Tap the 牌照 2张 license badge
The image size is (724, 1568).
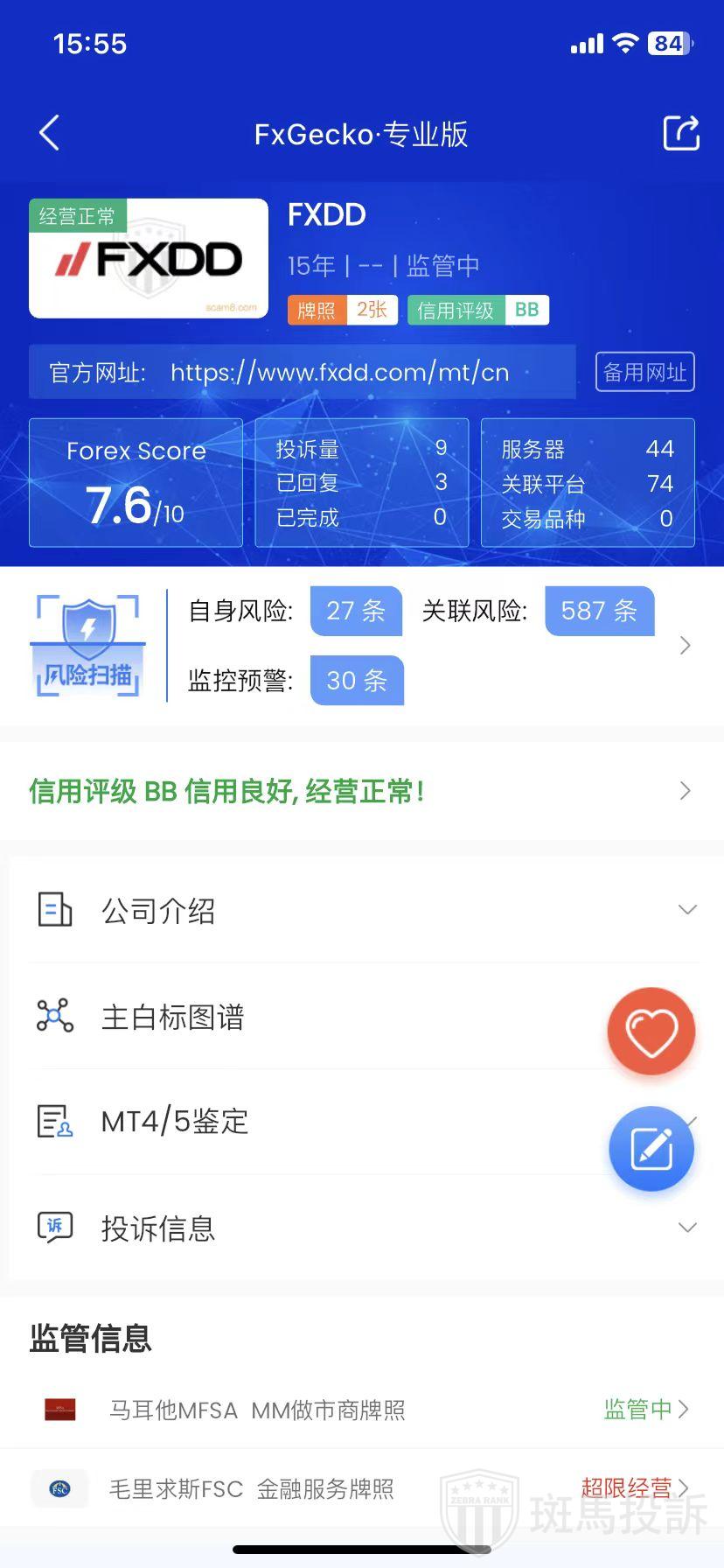tap(343, 311)
